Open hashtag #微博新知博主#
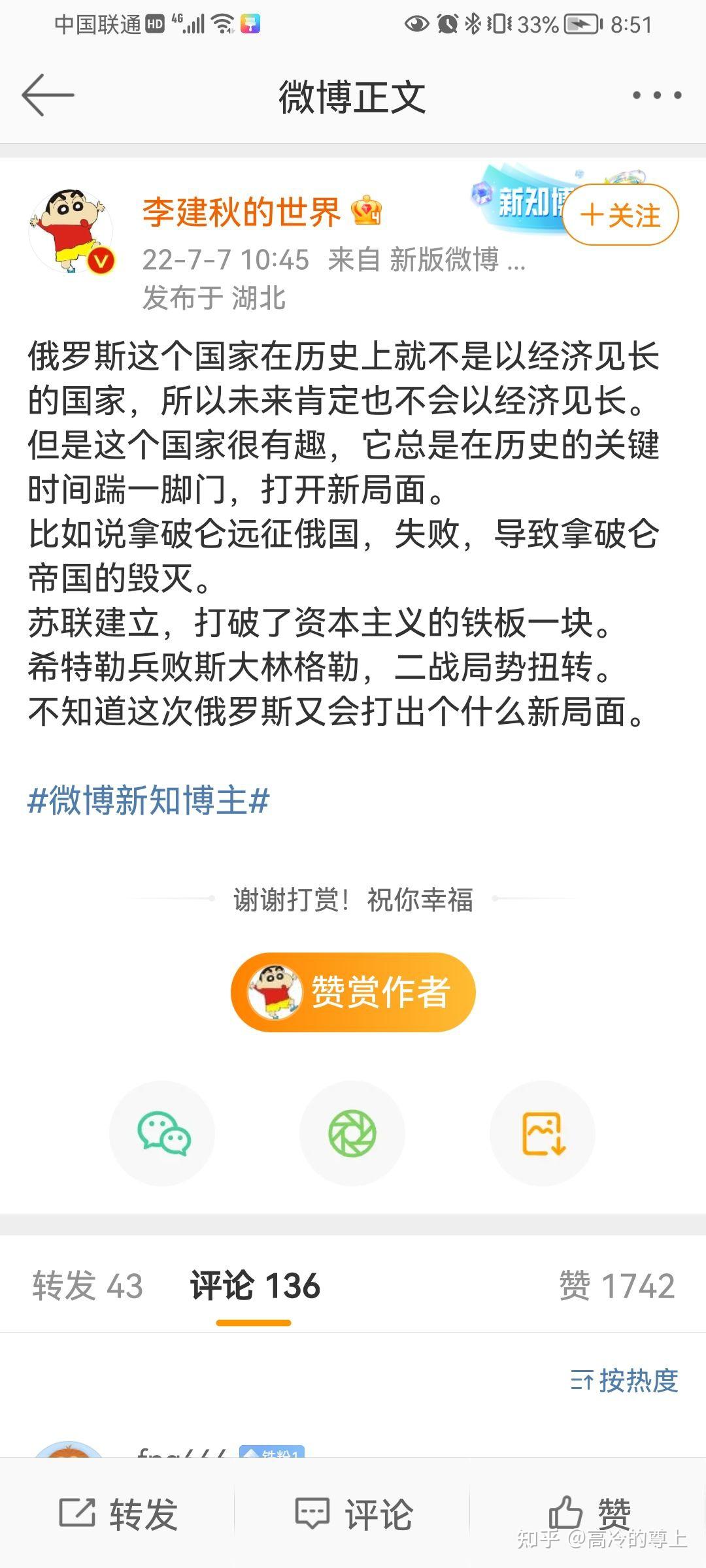 click(148, 800)
